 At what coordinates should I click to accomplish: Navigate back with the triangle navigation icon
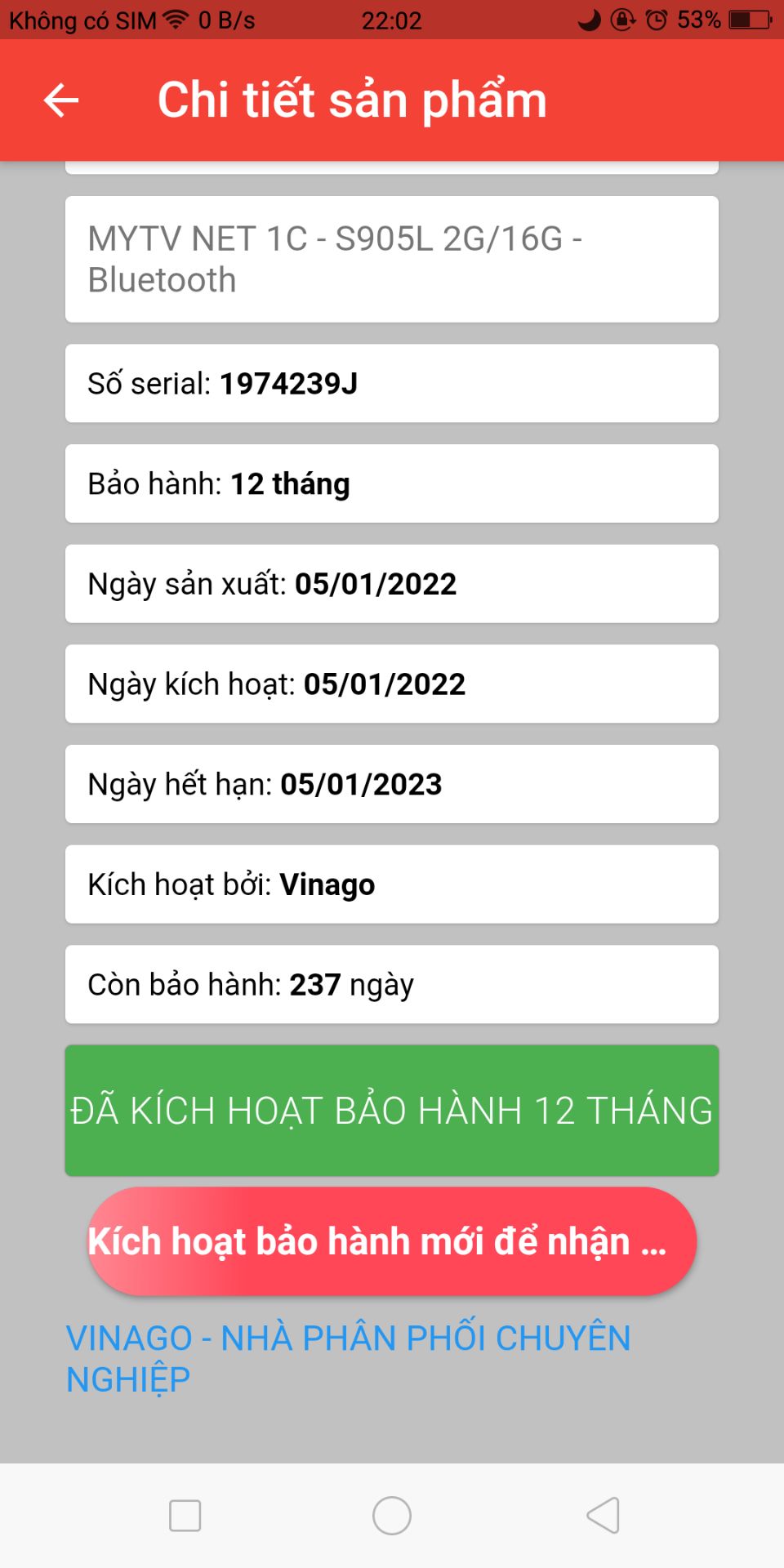click(602, 1512)
